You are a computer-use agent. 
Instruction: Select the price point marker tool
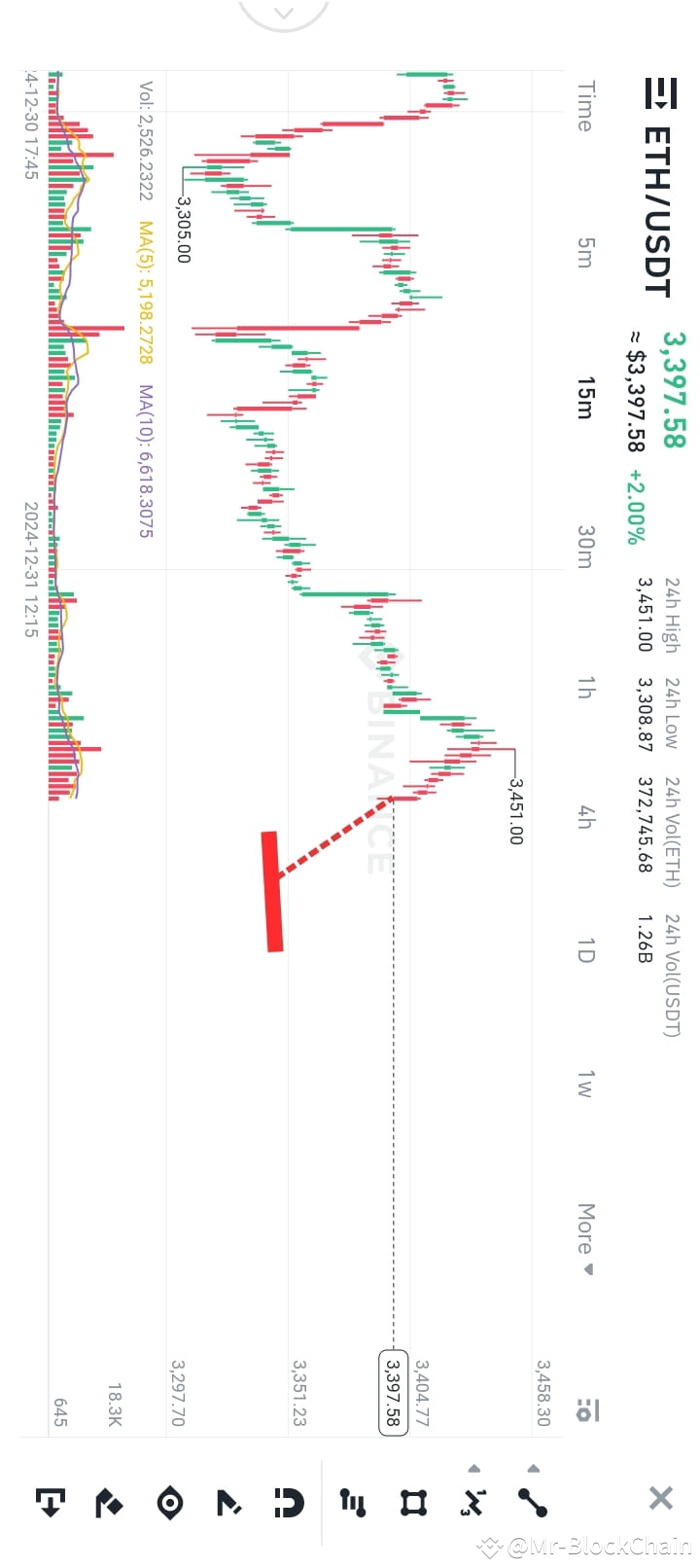[172, 1501]
